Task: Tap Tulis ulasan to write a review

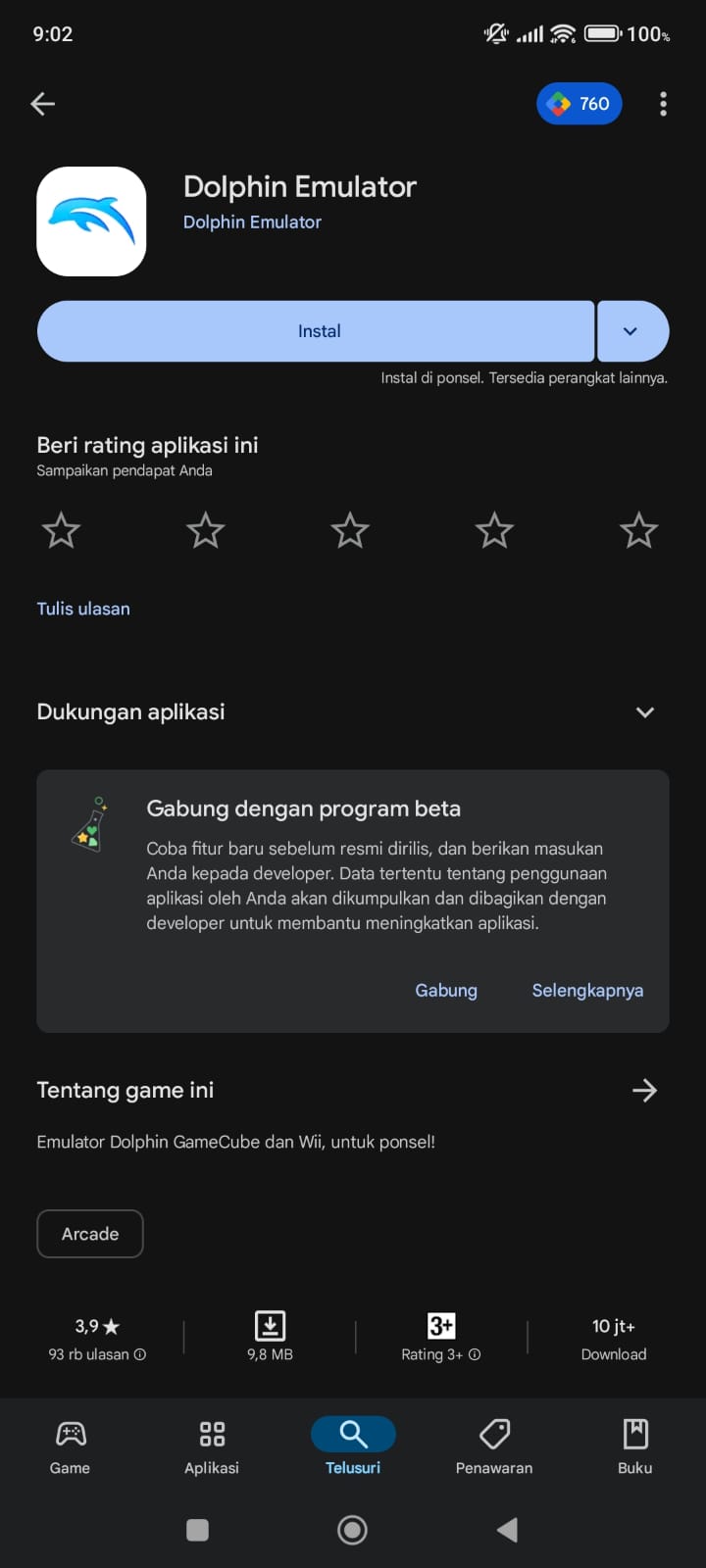Action: [83, 609]
